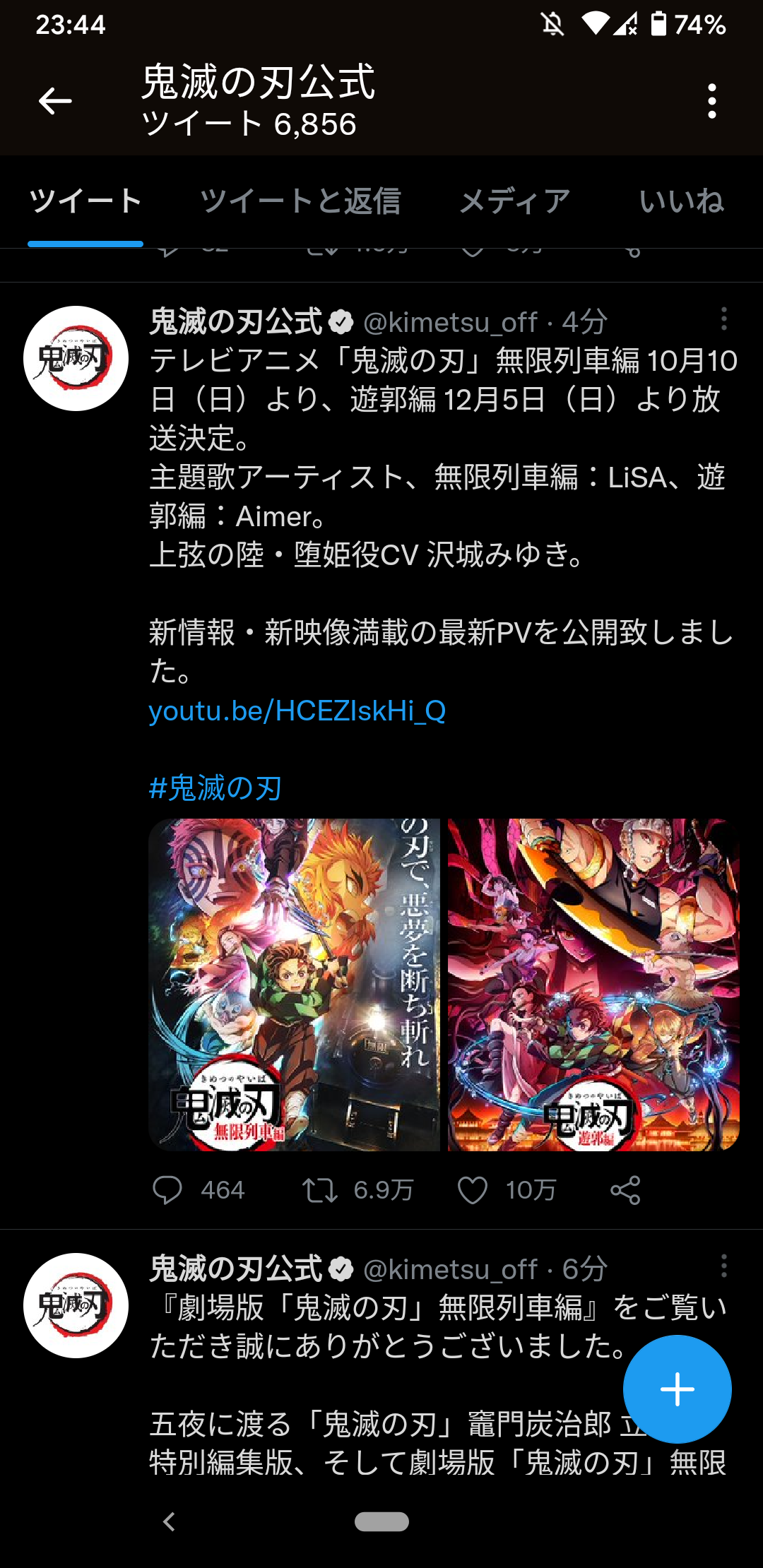Image resolution: width=763 pixels, height=1568 pixels.
Task: View the 遊郭編 poster image
Action: pyautogui.click(x=593, y=985)
